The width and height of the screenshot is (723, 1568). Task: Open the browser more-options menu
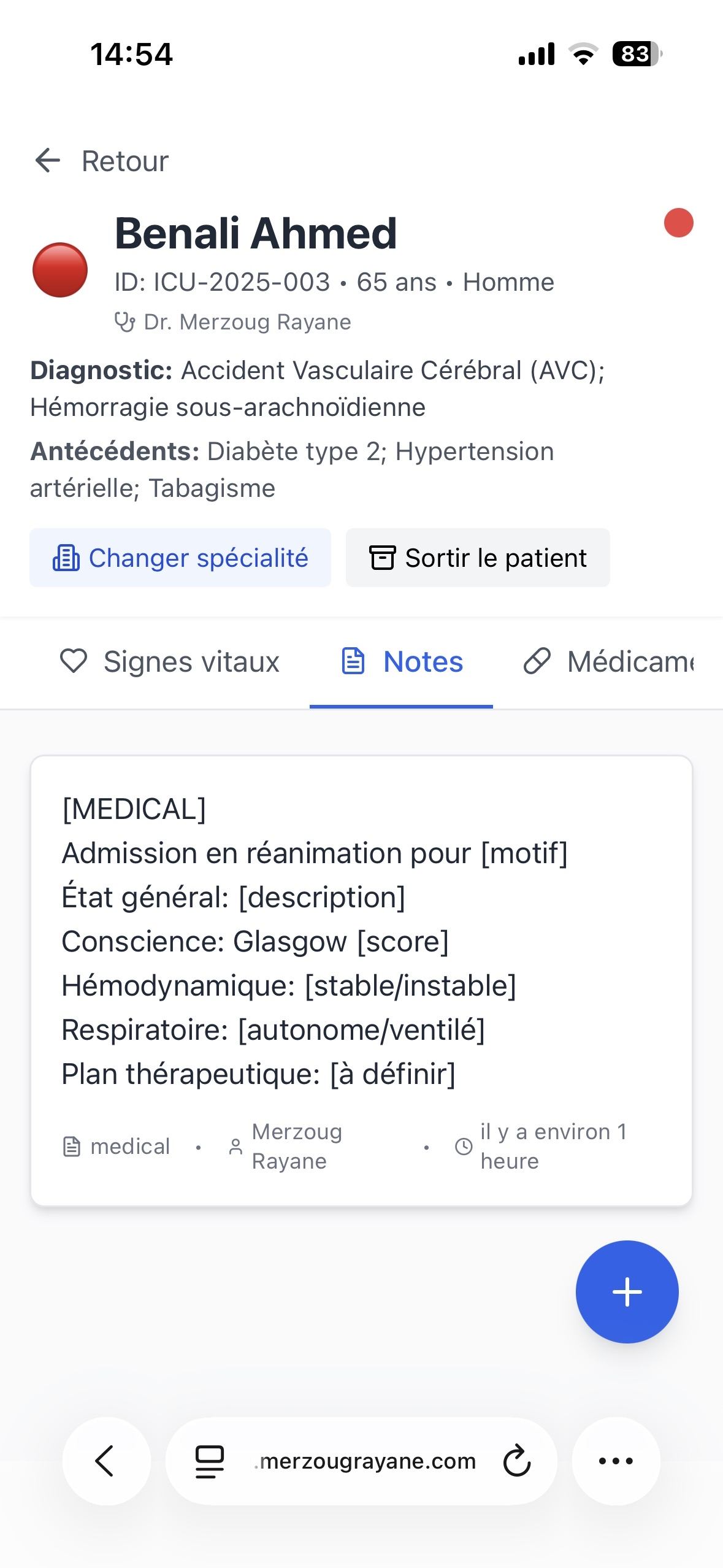(x=616, y=1461)
